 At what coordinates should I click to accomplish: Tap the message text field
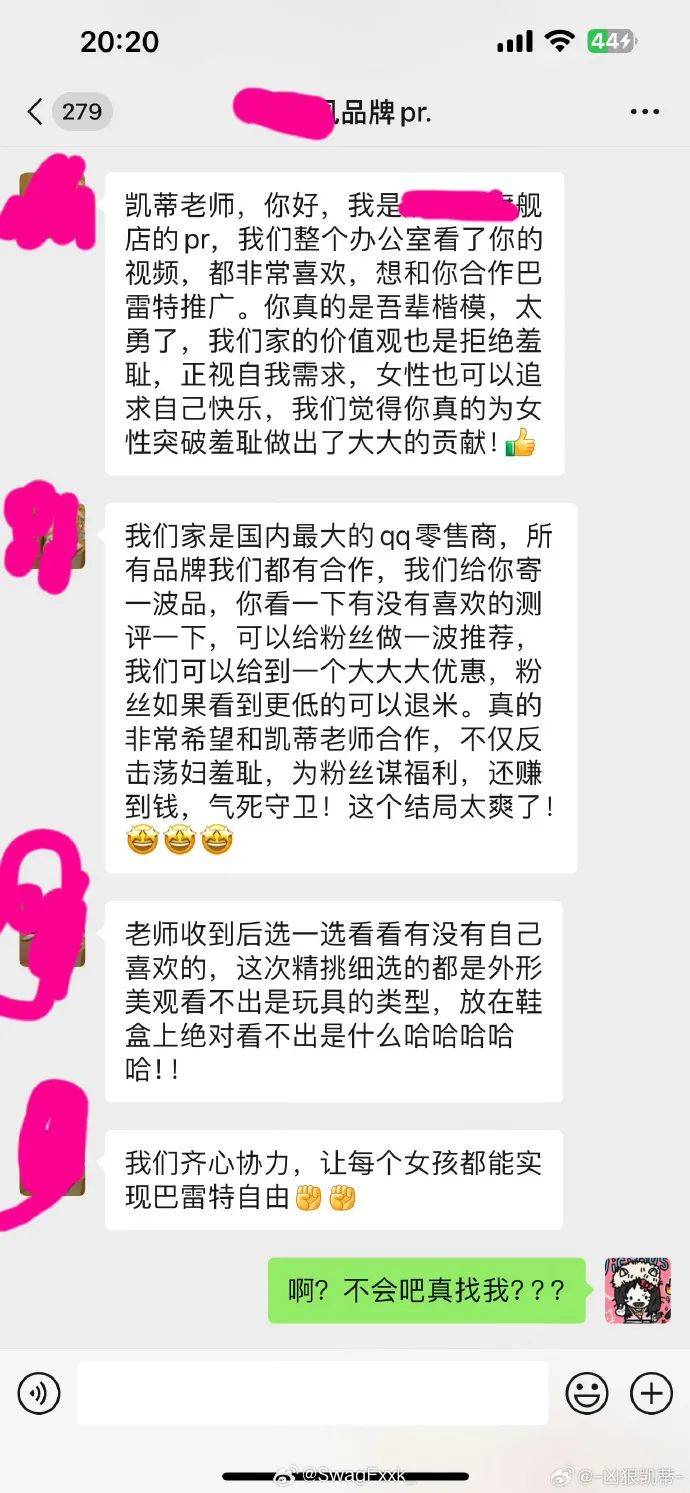pyautogui.click(x=313, y=1392)
